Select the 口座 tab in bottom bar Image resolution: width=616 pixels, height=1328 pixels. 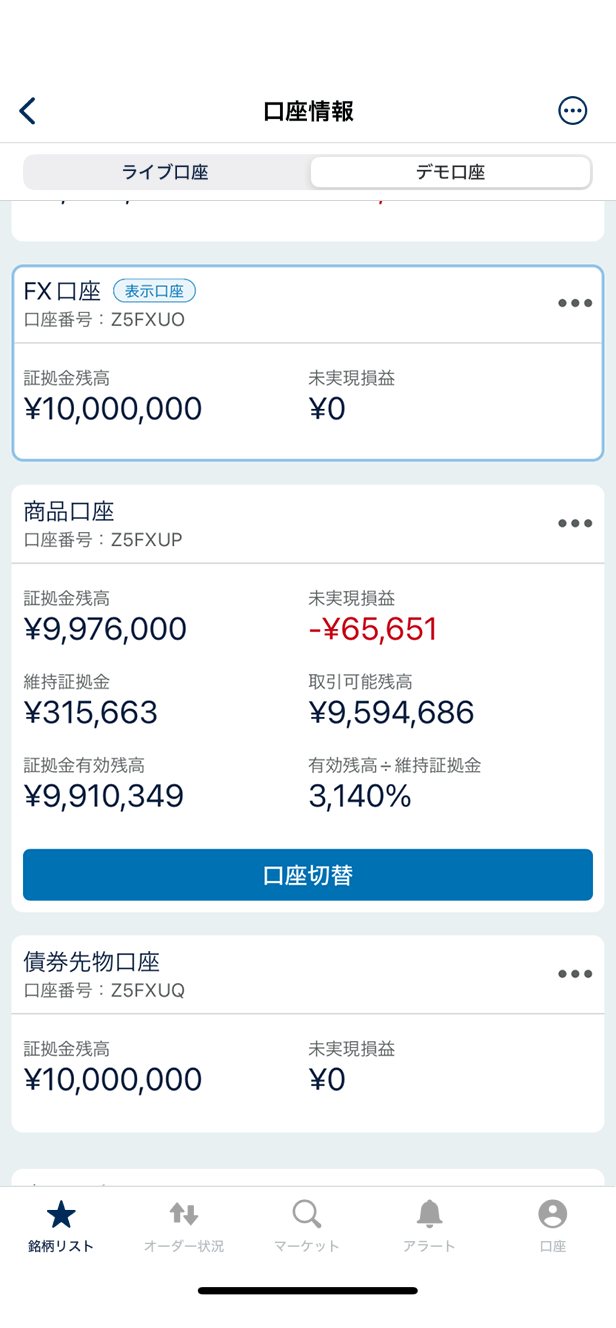[552, 1227]
